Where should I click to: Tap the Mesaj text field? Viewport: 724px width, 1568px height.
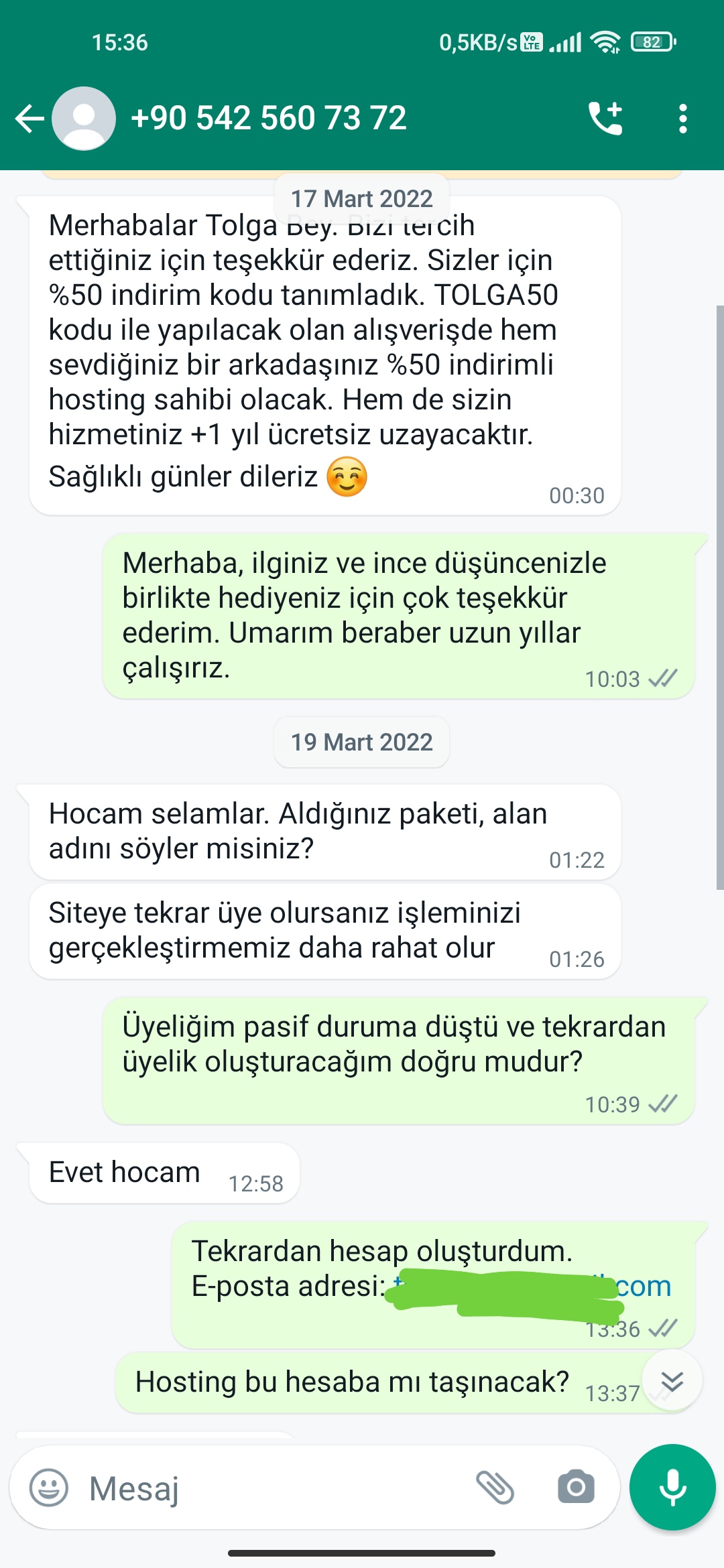268,1488
